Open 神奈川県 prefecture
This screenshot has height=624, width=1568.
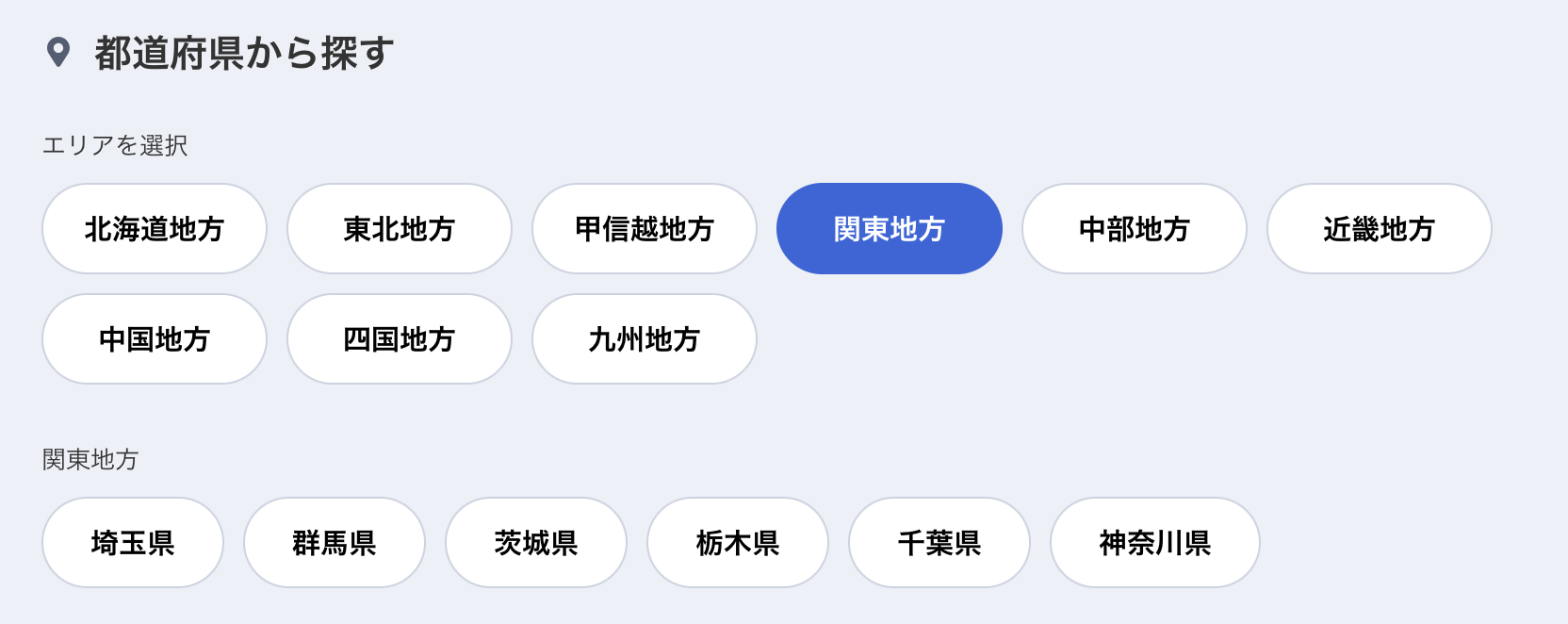(x=1155, y=543)
